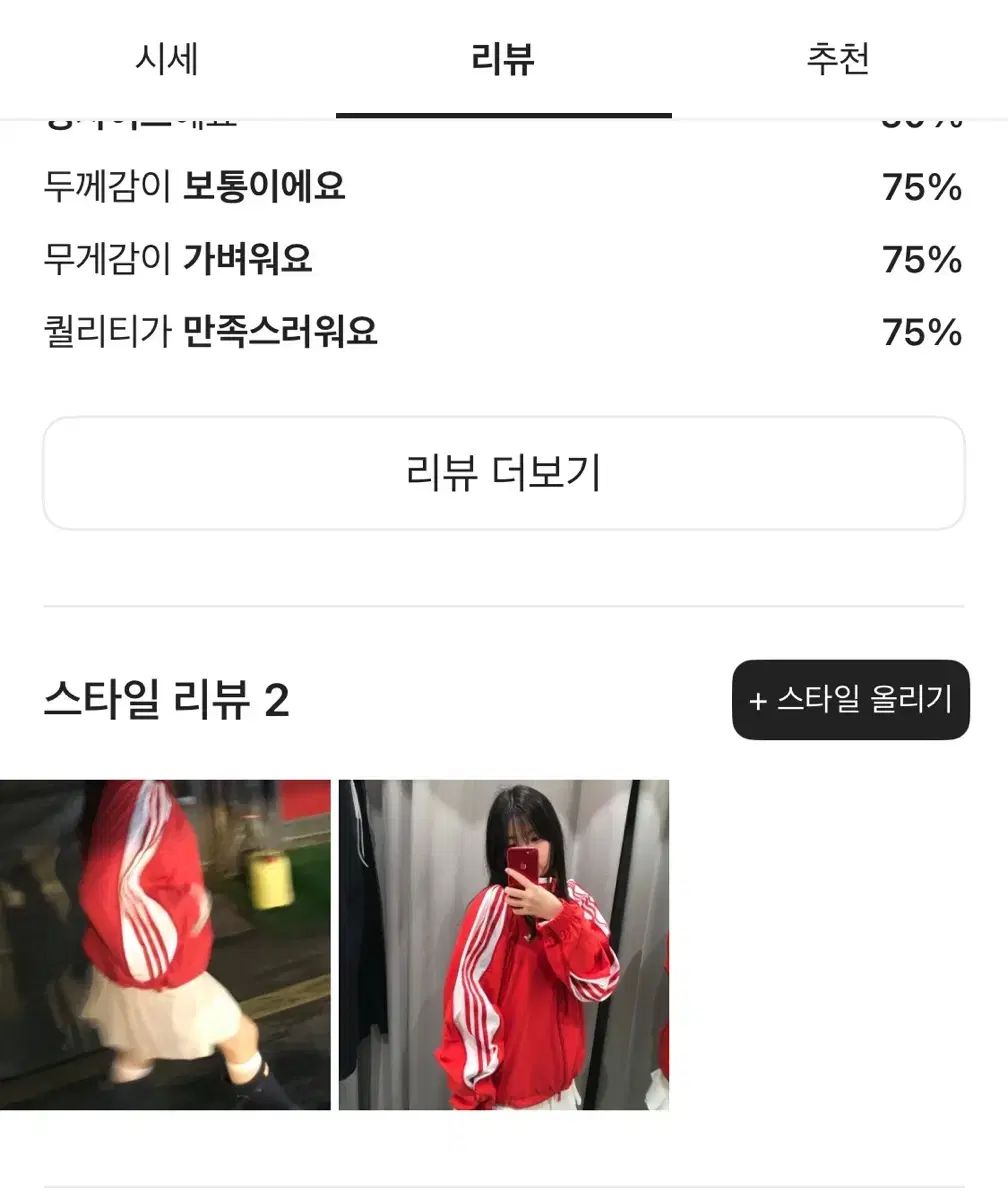View the mirror selfie style review

[x=503, y=945]
